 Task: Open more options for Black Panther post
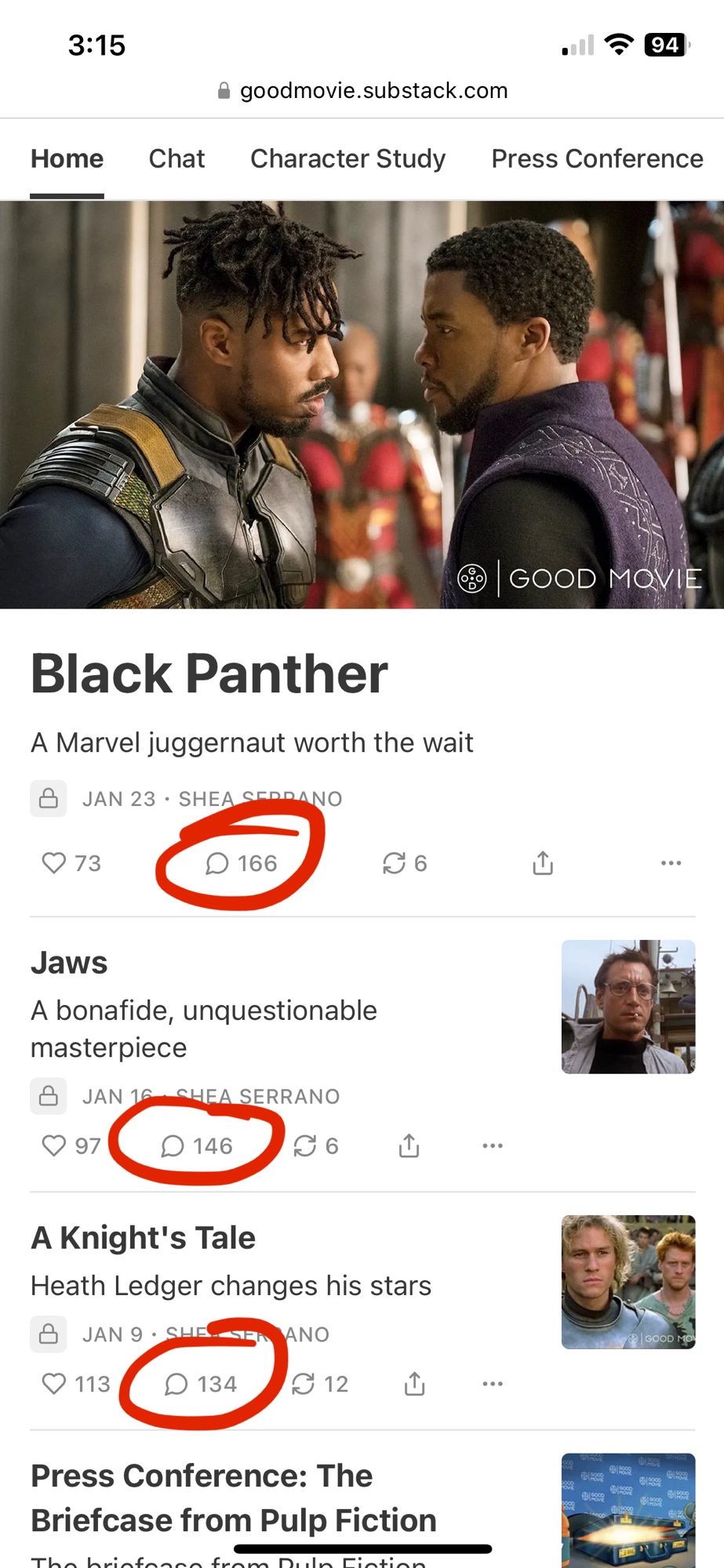[x=671, y=863]
